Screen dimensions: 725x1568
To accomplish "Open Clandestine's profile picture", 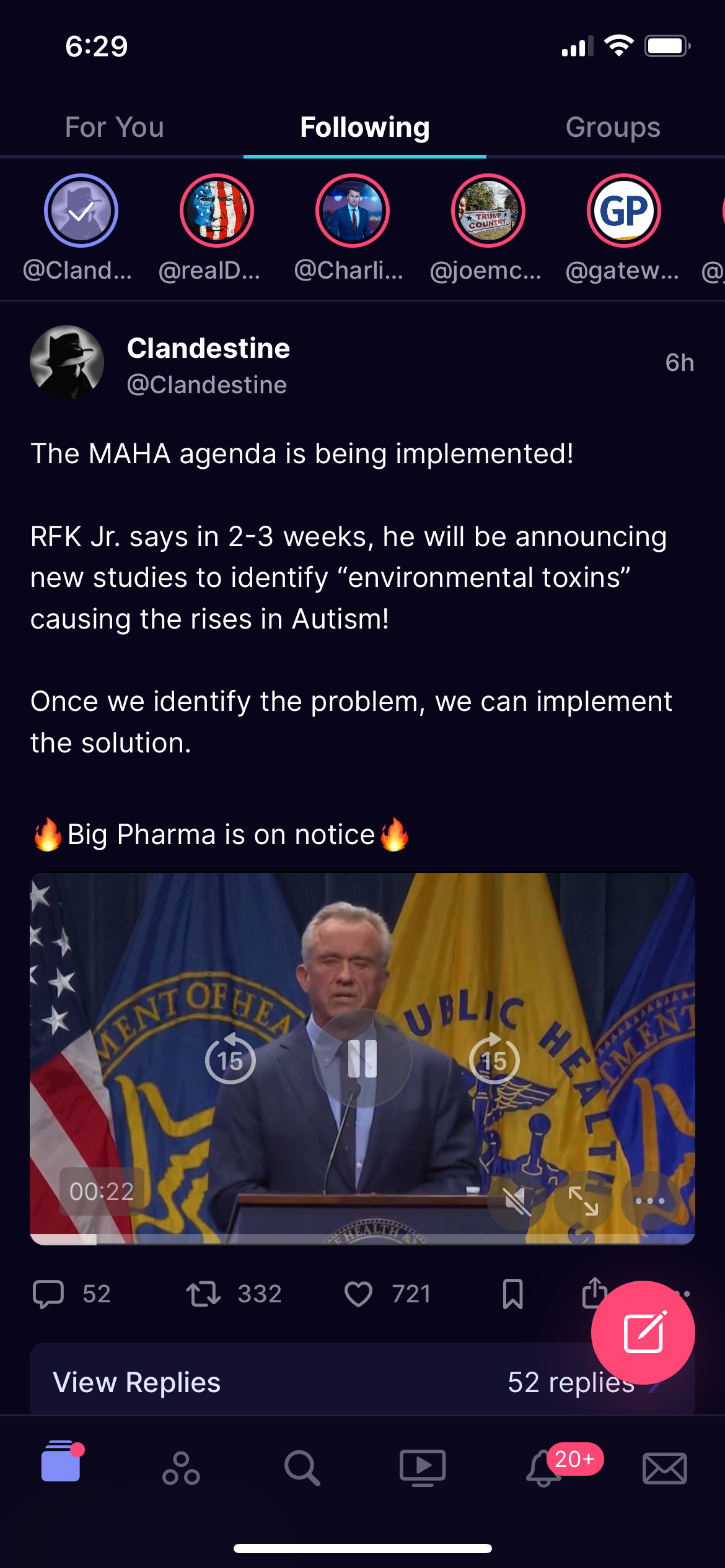I will [x=67, y=362].
